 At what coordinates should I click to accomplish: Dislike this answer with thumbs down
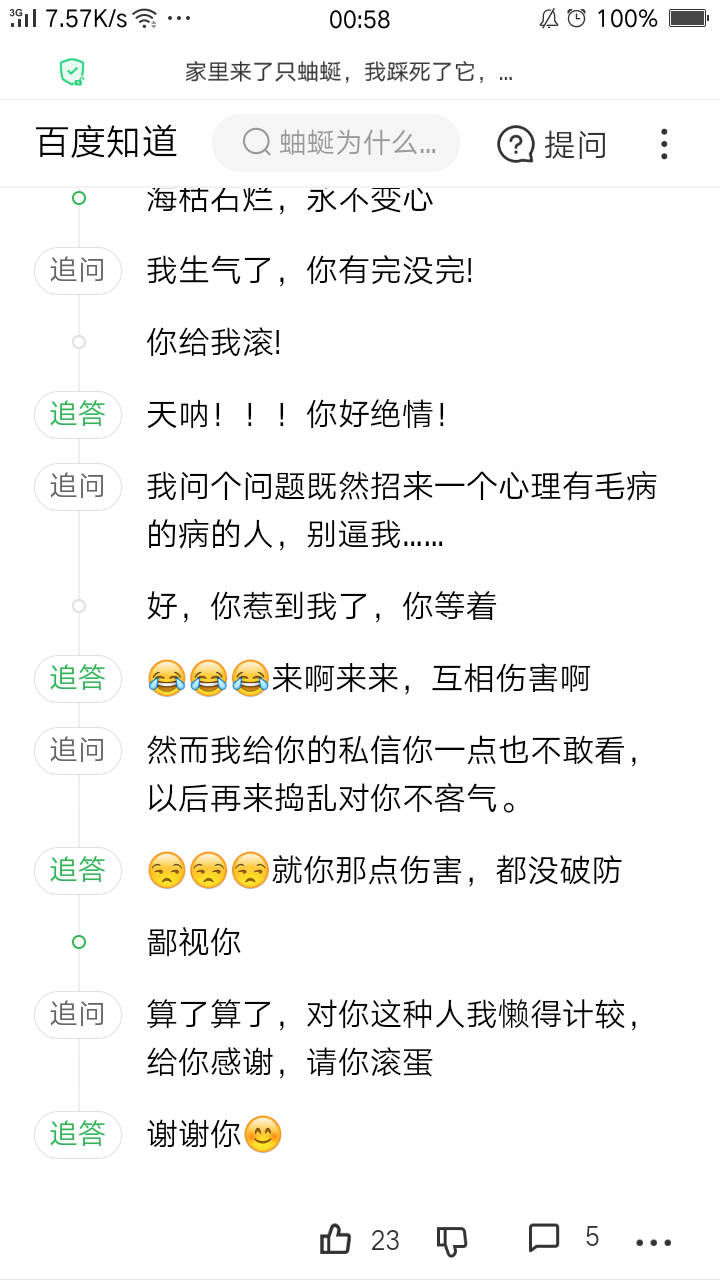(x=452, y=1240)
